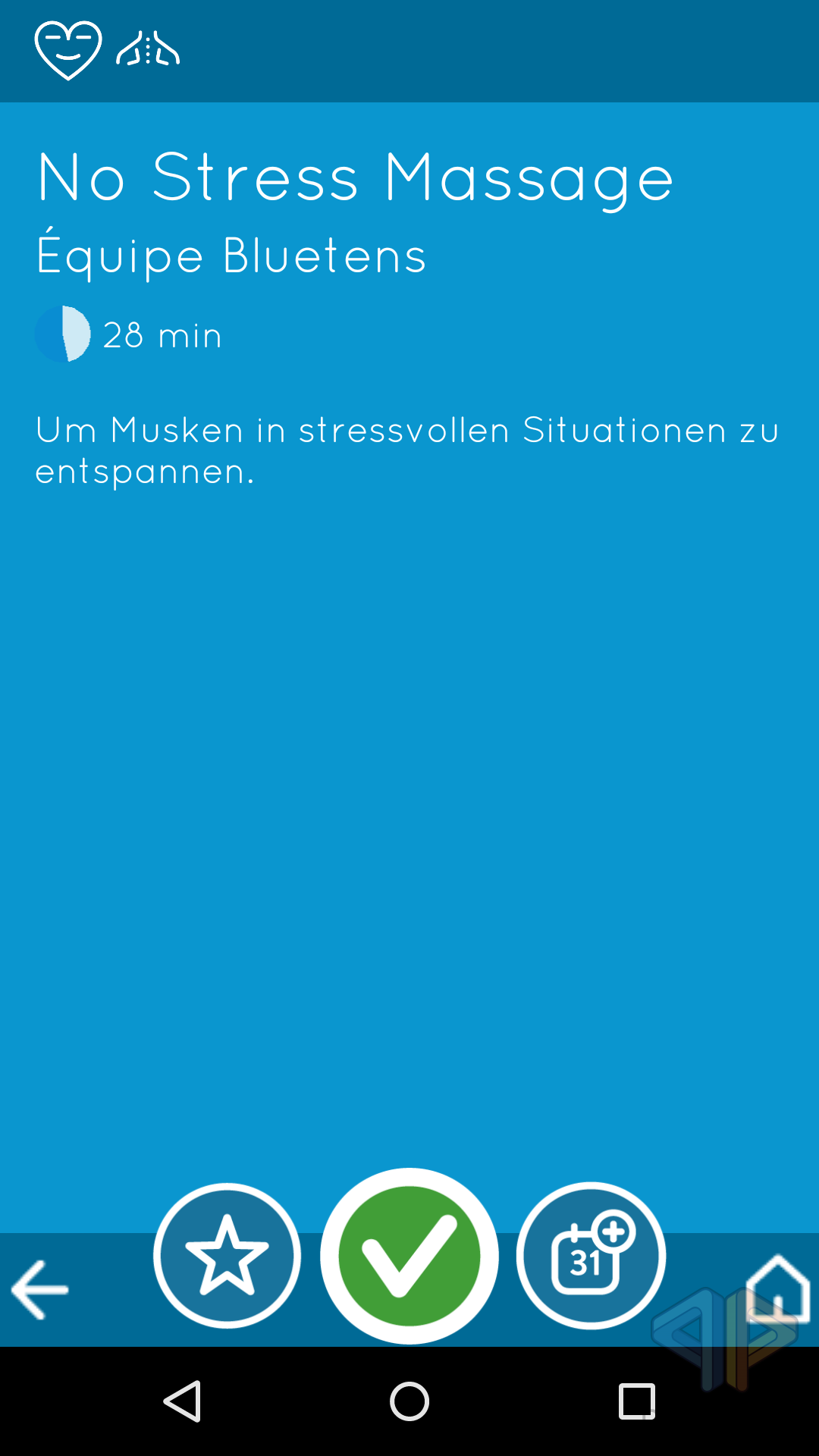Tap the Android system back triangle

tap(183, 1401)
